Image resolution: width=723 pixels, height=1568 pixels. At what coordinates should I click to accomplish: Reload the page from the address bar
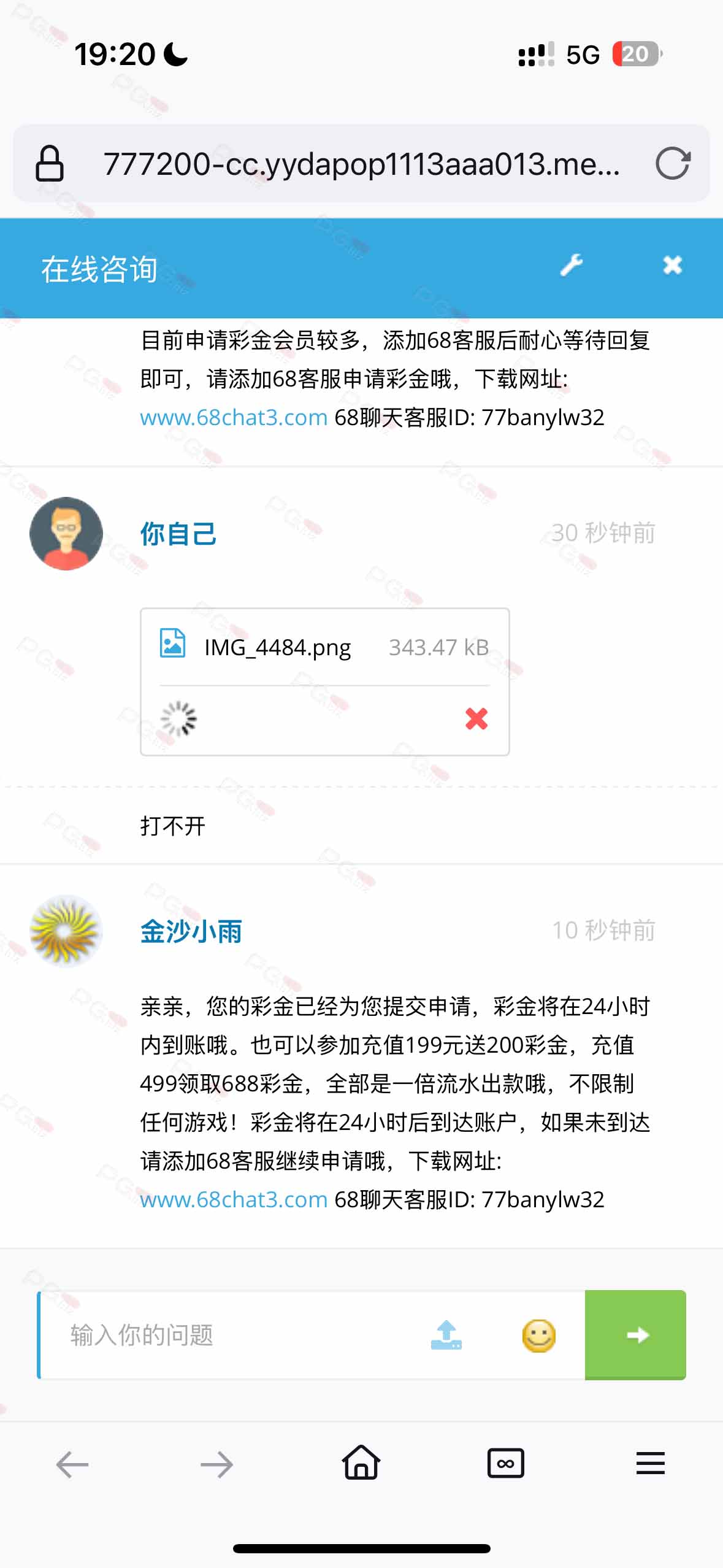pos(673,163)
